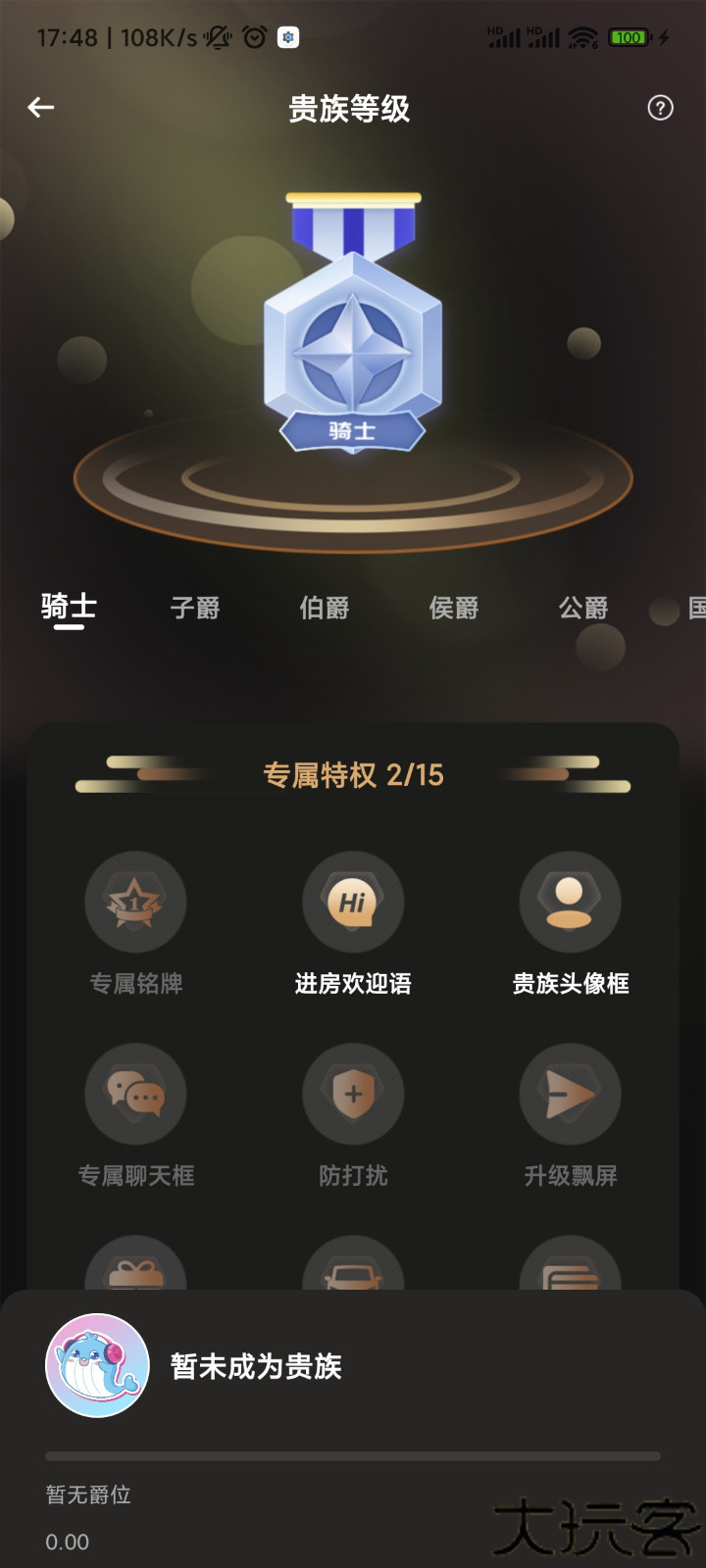
Task: Open the help question mark button
Action: 660,109
